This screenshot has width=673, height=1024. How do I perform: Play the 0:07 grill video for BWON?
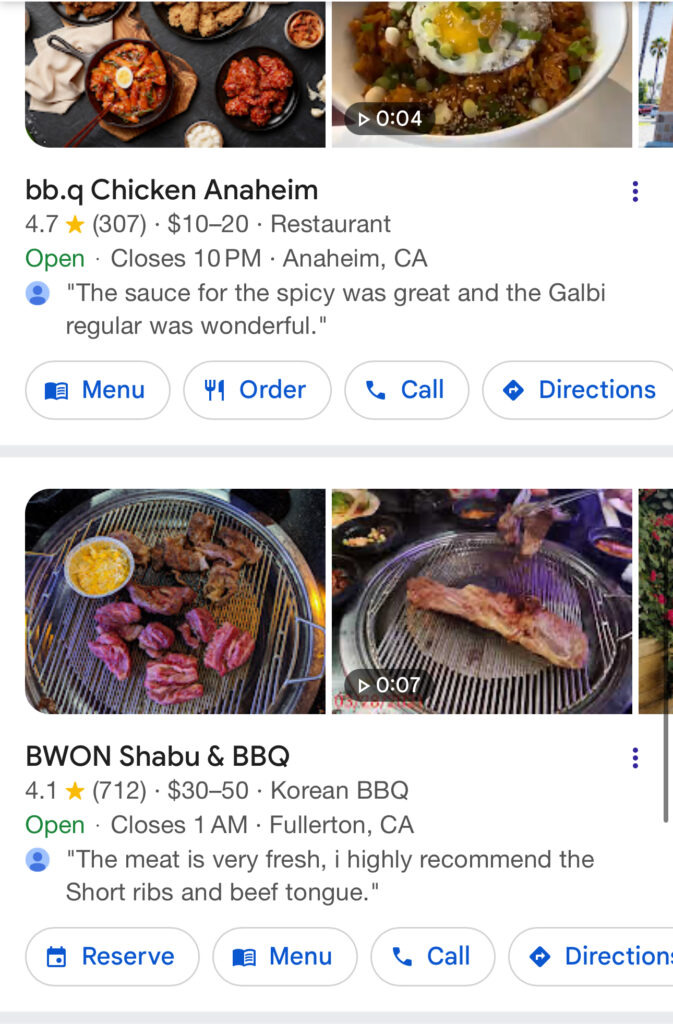[481, 601]
